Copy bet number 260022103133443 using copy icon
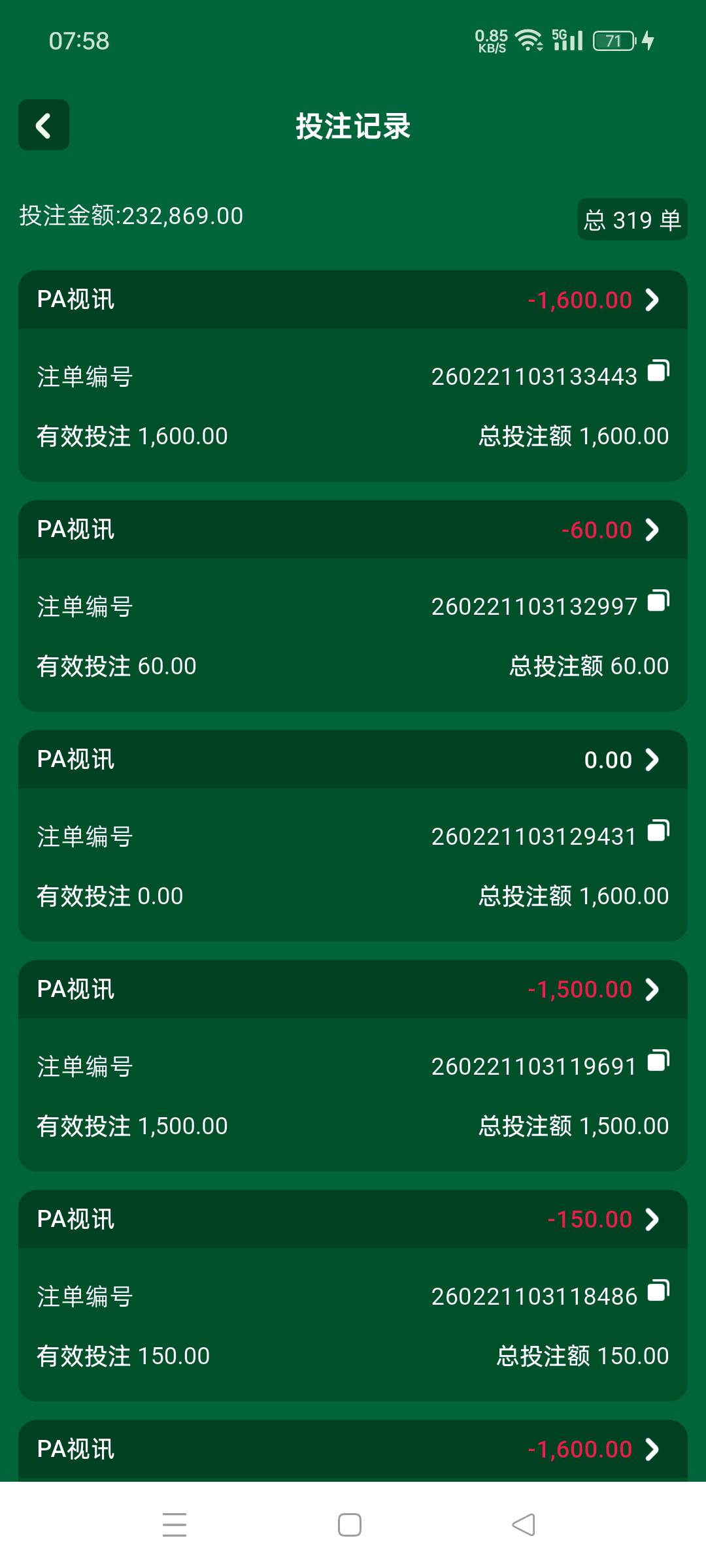Image resolution: width=706 pixels, height=1568 pixels. [658, 372]
